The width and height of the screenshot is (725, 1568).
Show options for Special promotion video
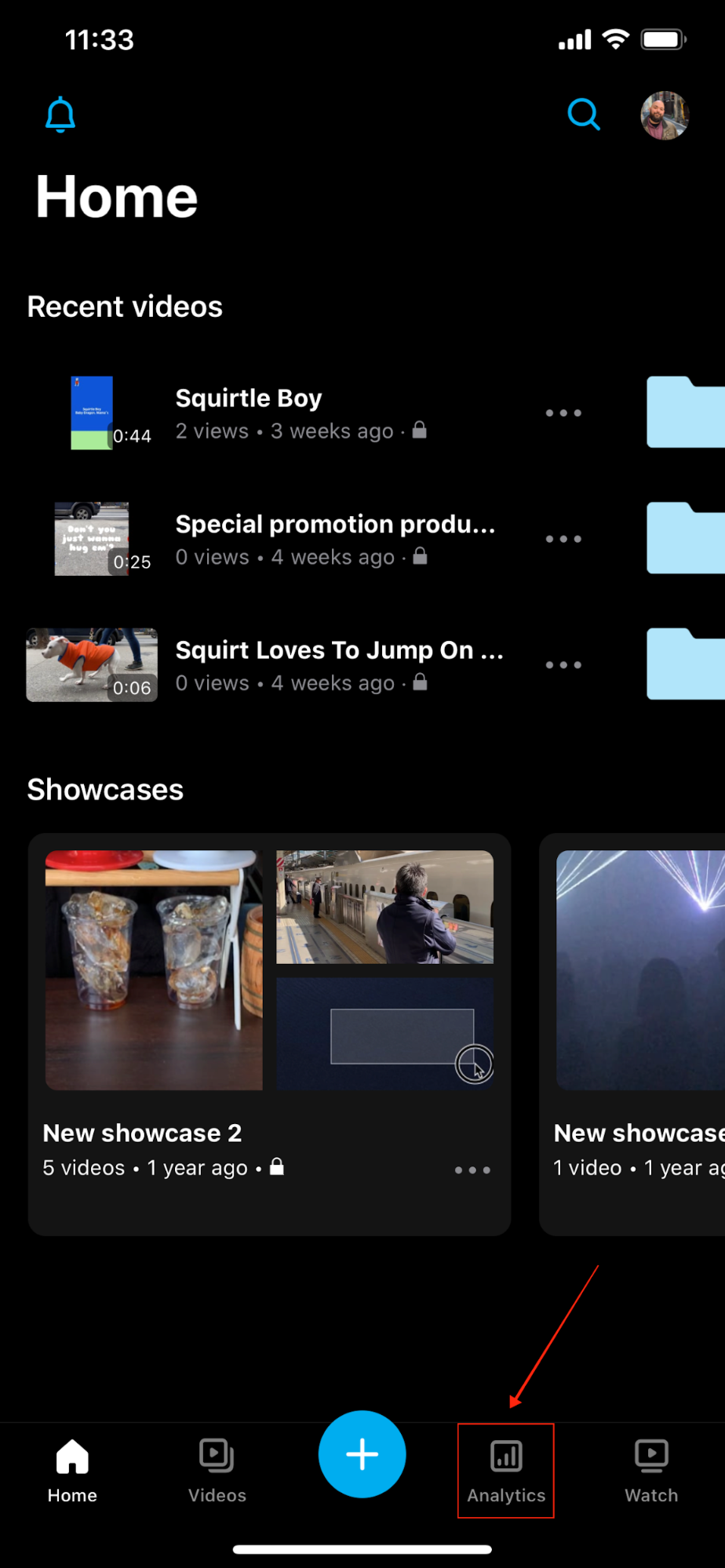(563, 539)
